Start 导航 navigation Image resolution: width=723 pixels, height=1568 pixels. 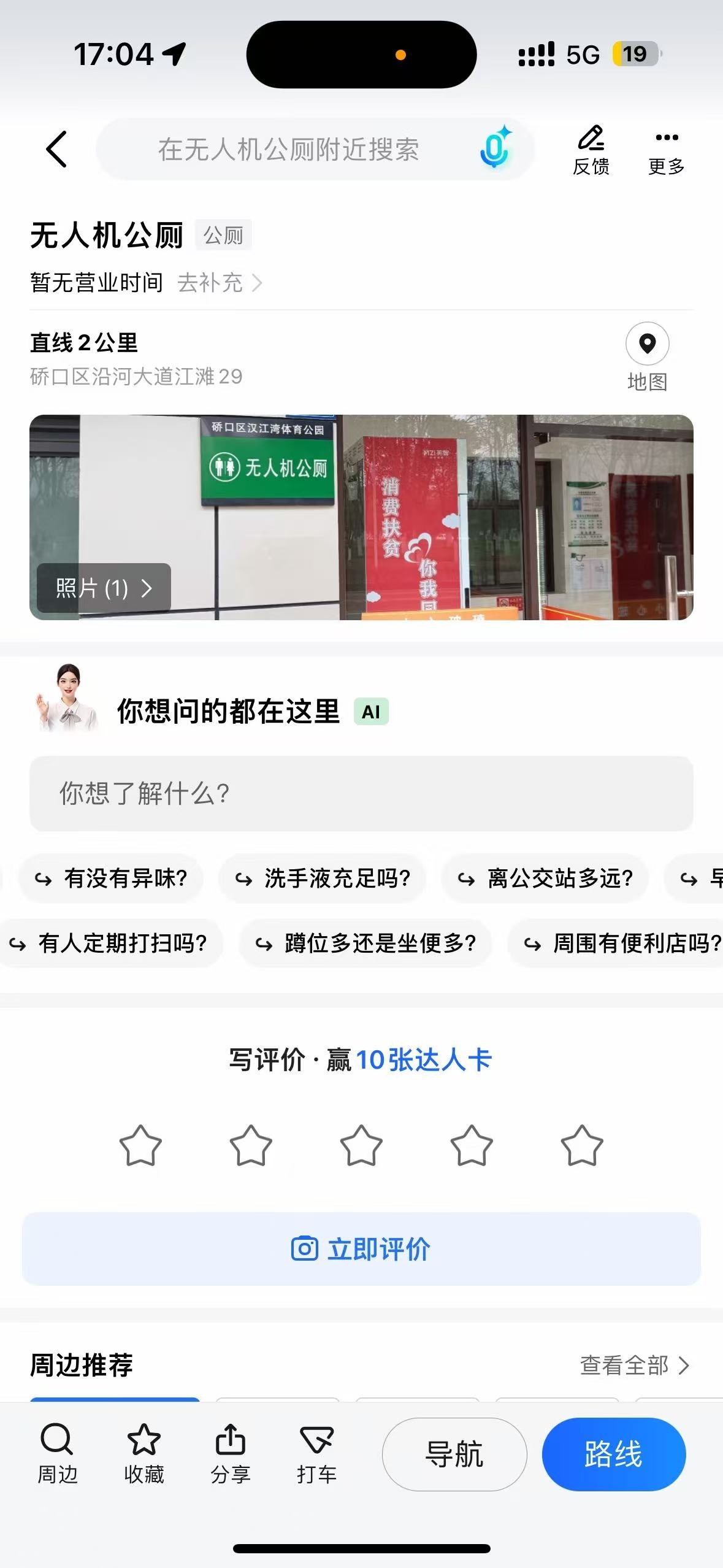point(454,1454)
